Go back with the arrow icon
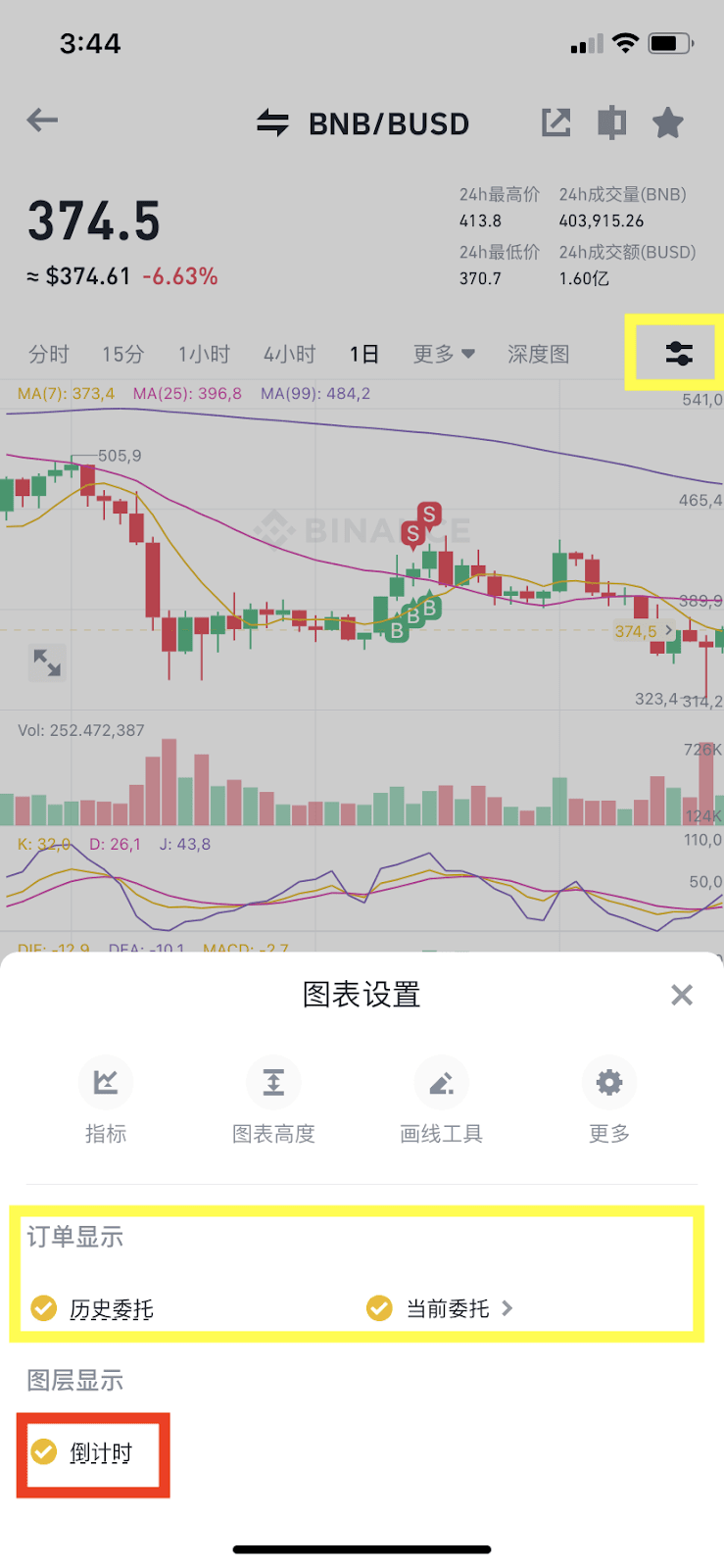Screen dimensions: 724x1568 (x=42, y=121)
